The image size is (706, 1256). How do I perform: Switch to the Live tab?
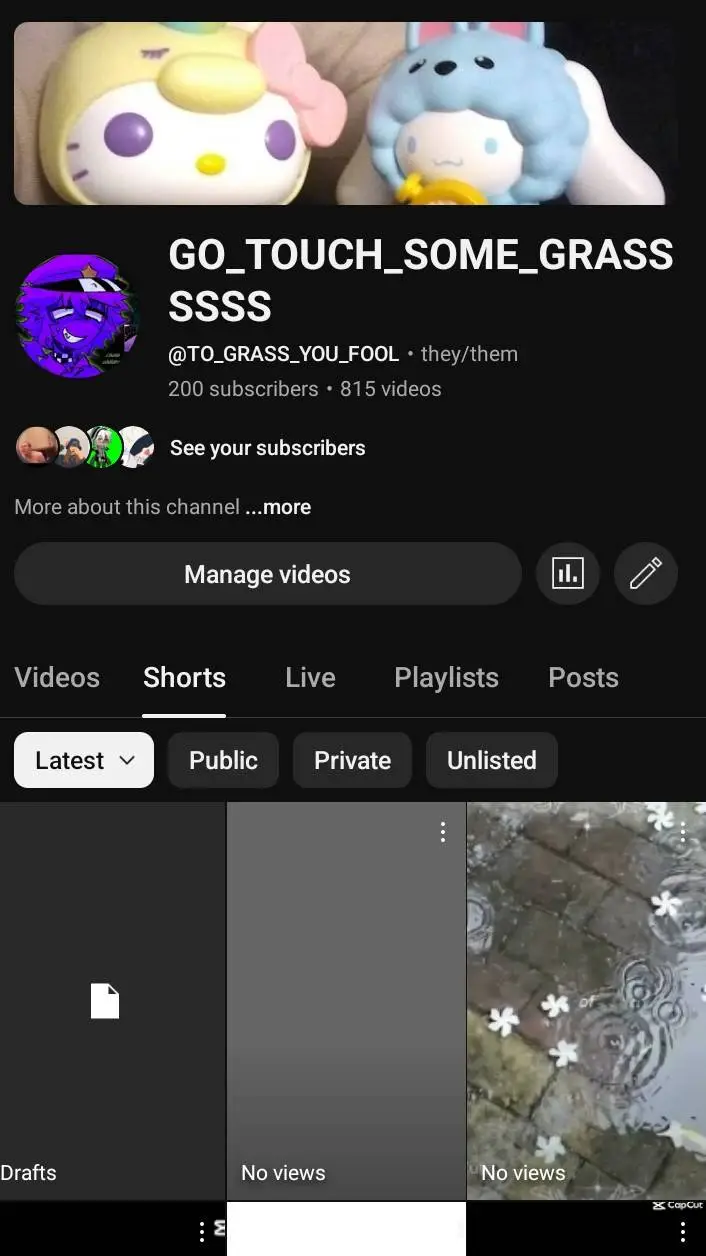coord(310,678)
